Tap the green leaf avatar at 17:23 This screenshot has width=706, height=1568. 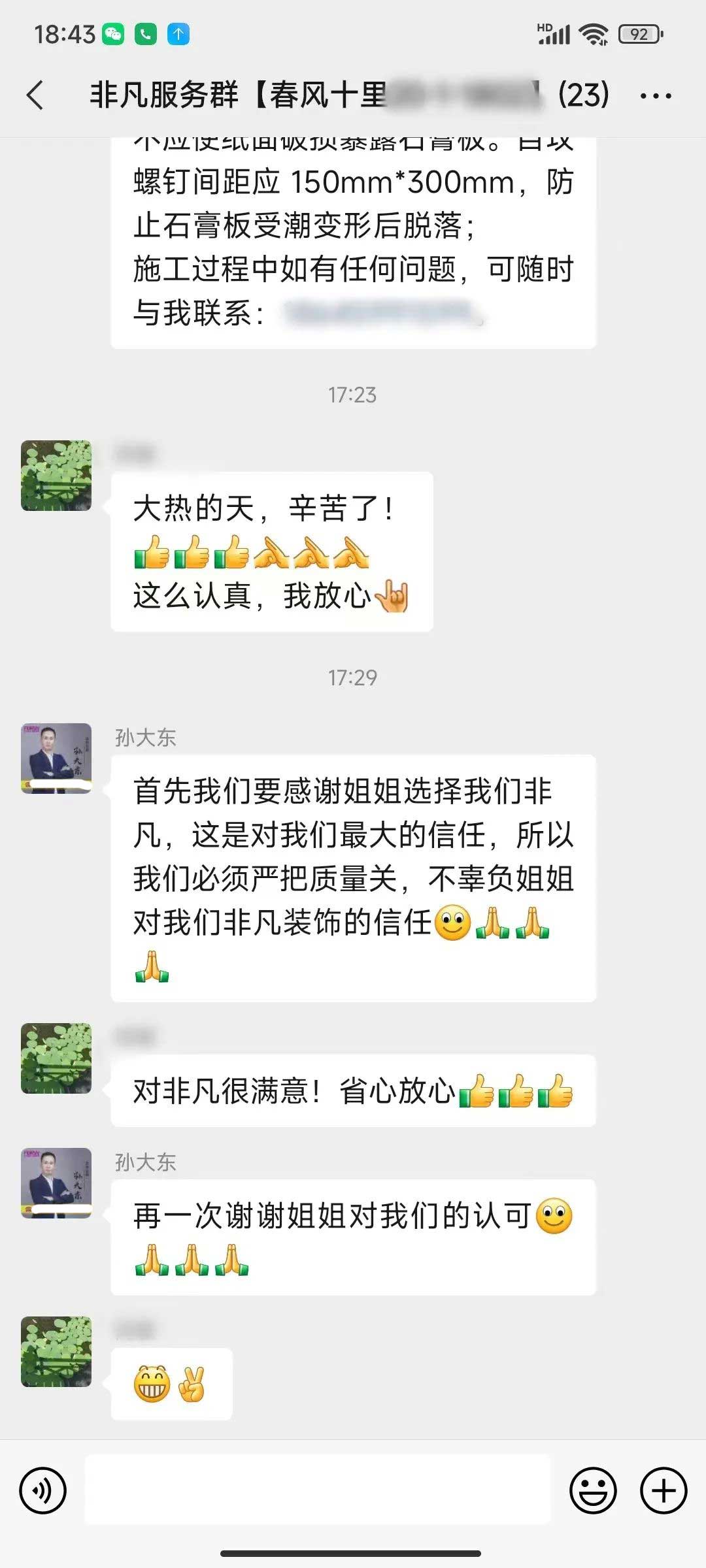pos(56,476)
